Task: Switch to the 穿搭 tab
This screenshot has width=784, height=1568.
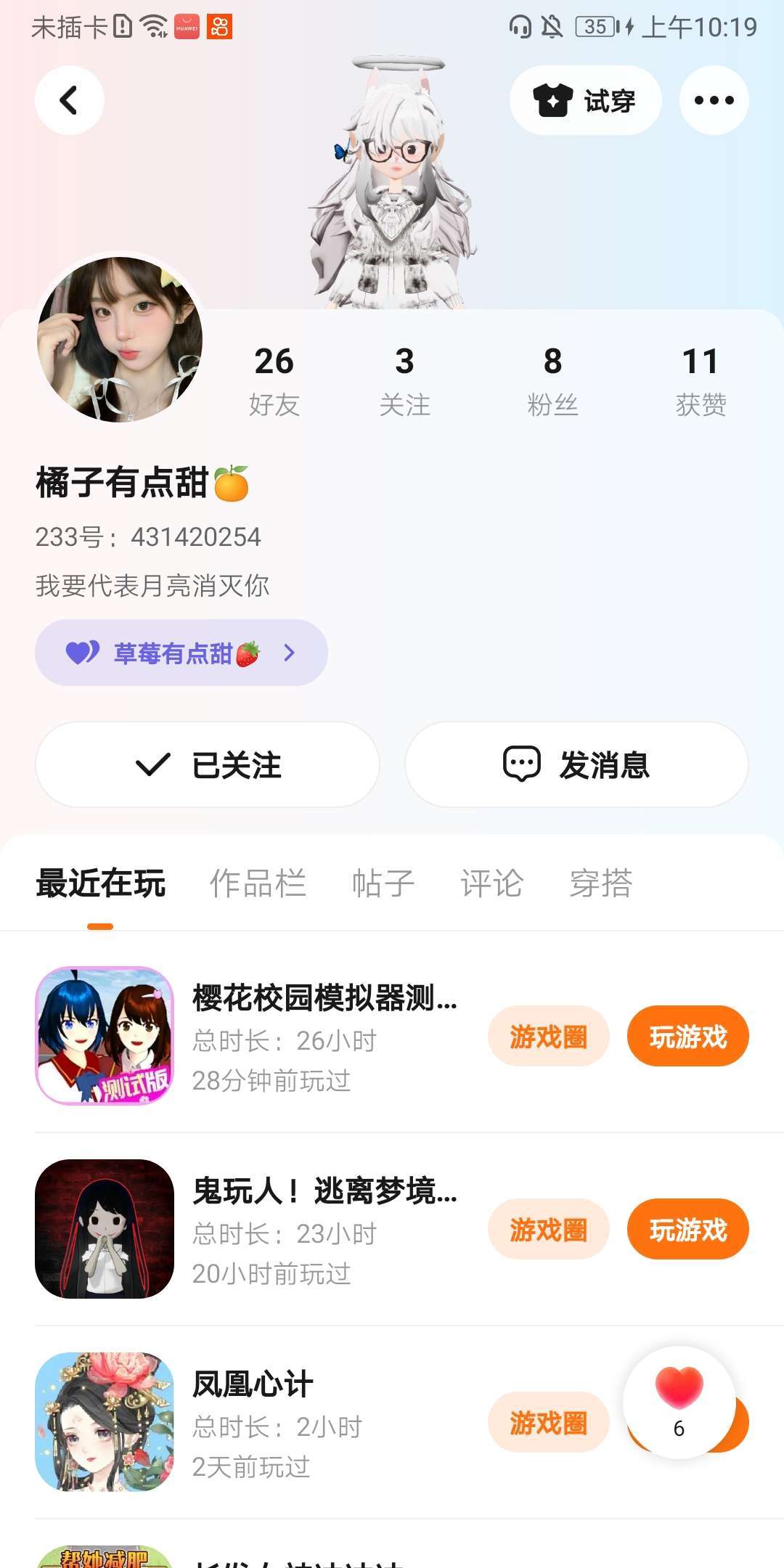Action: click(600, 883)
